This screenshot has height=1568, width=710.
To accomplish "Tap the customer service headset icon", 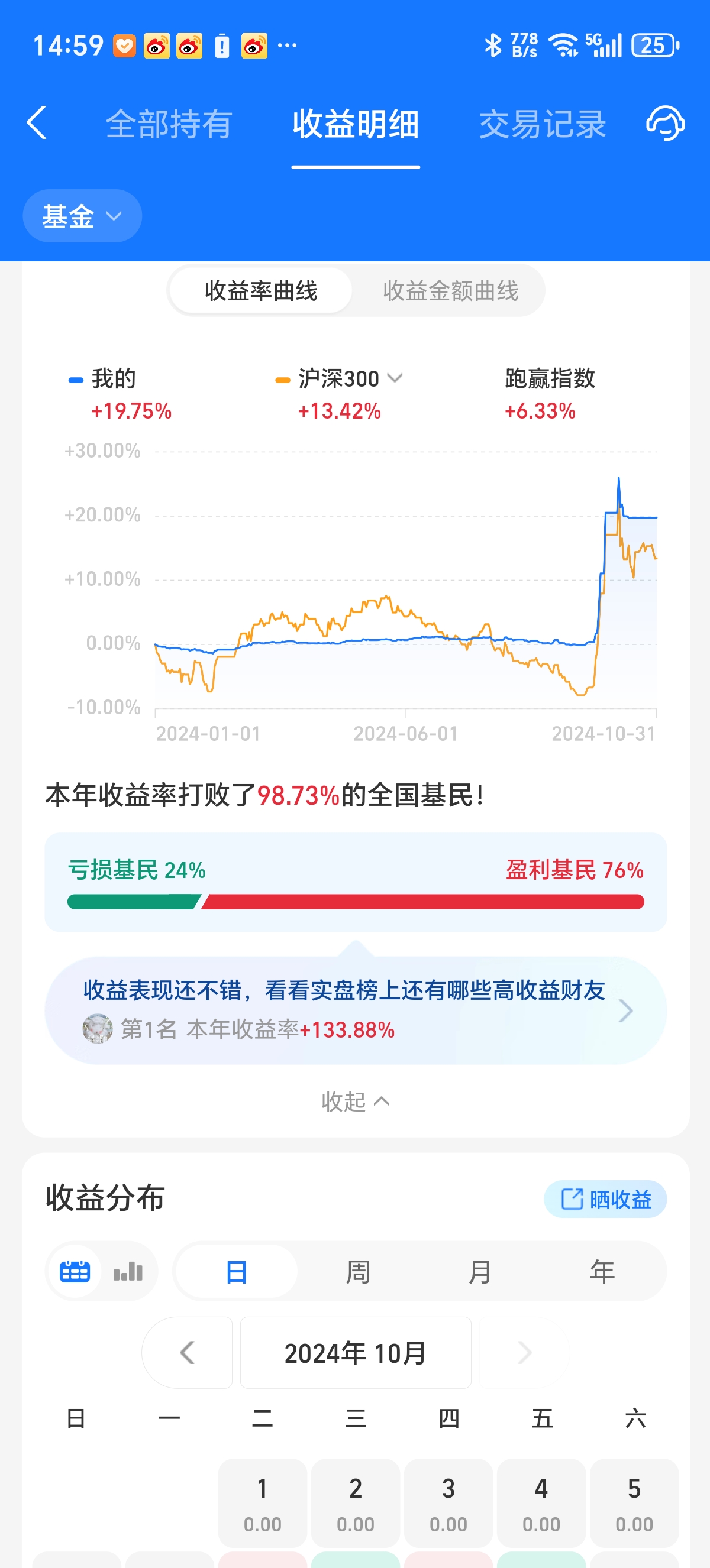I will [664, 123].
